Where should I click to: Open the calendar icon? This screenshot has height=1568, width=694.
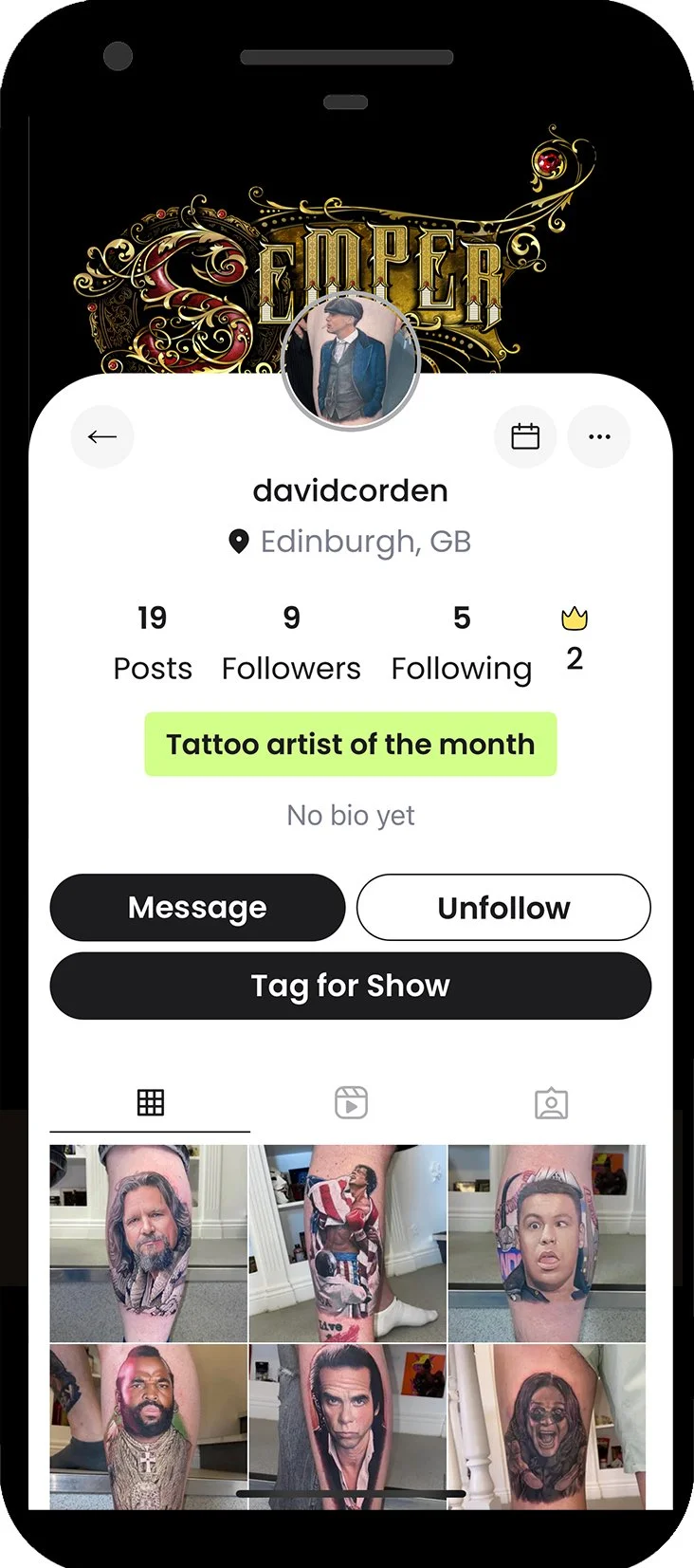tap(525, 436)
